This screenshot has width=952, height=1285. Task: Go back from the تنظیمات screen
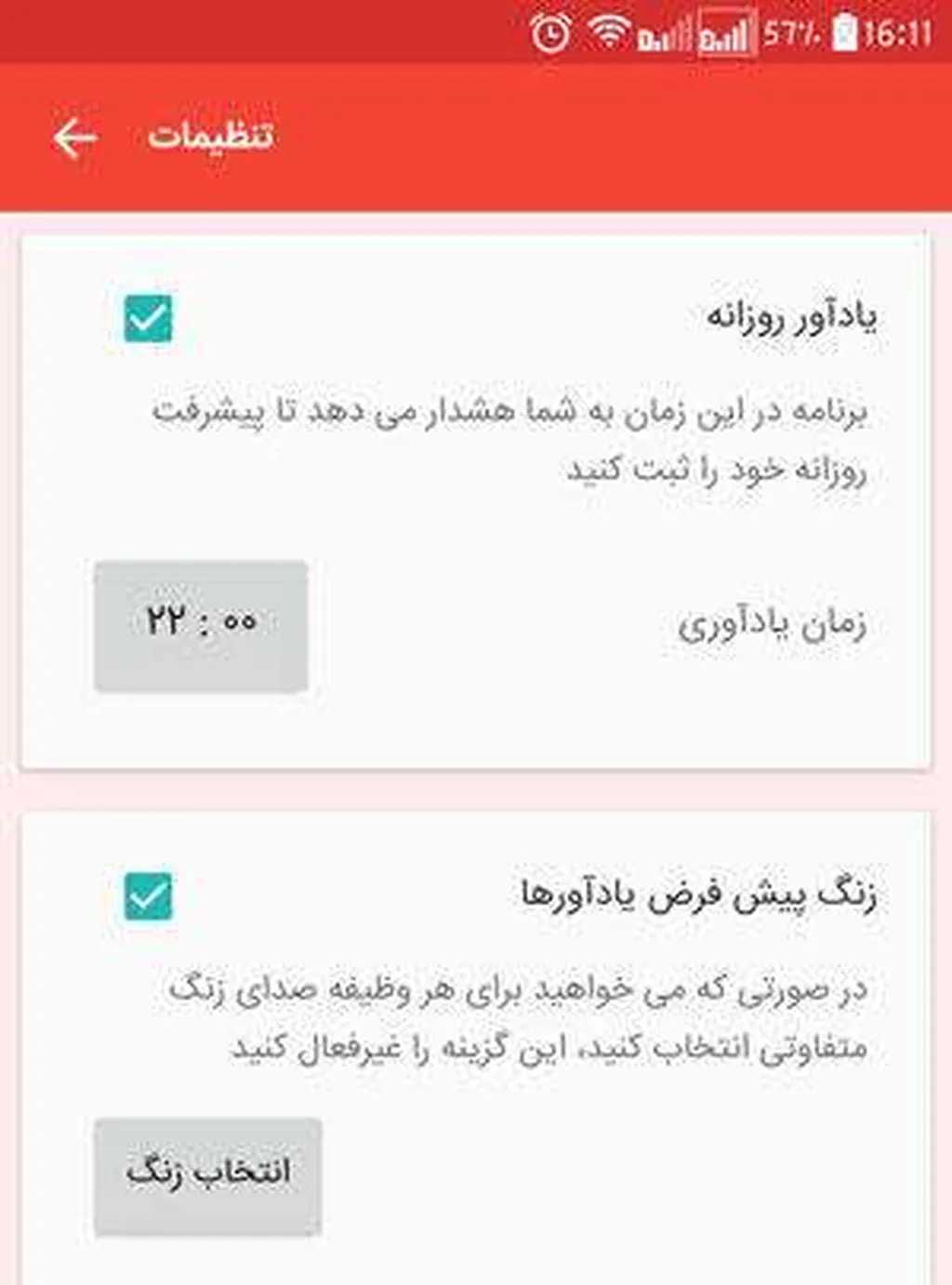(x=74, y=138)
